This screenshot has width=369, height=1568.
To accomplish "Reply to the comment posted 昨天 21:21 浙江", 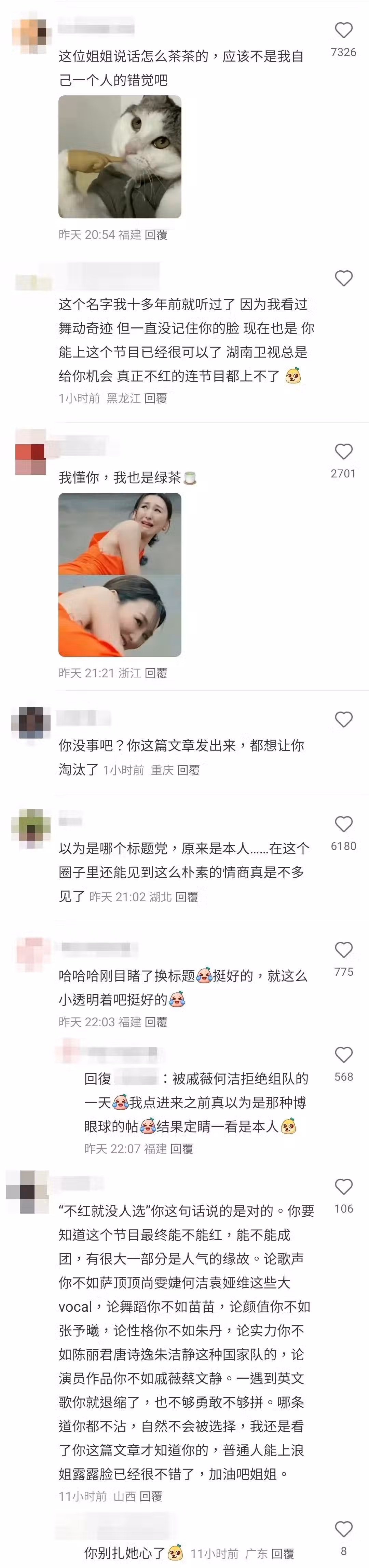I will click(156, 673).
